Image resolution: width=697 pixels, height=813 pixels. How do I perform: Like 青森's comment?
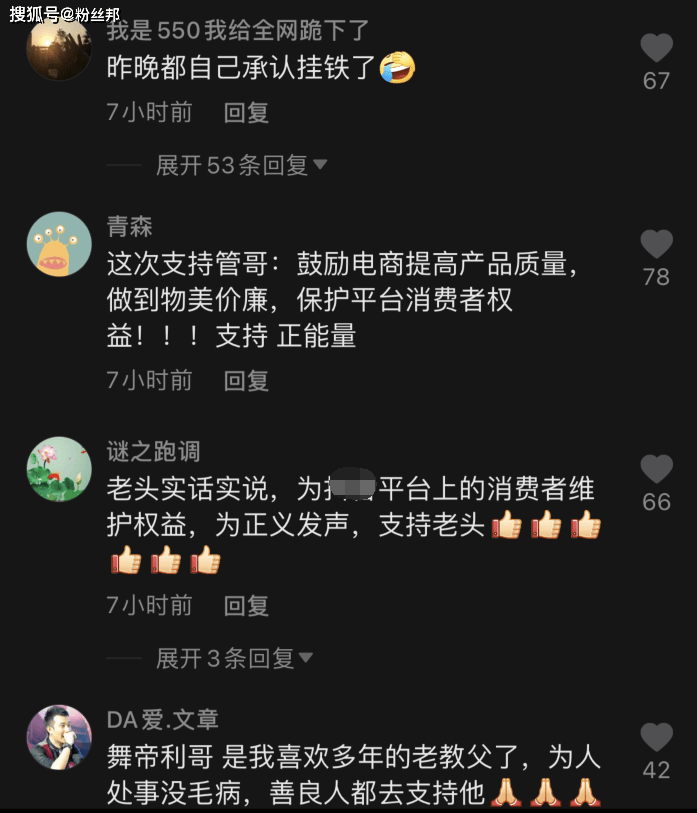pyautogui.click(x=656, y=244)
